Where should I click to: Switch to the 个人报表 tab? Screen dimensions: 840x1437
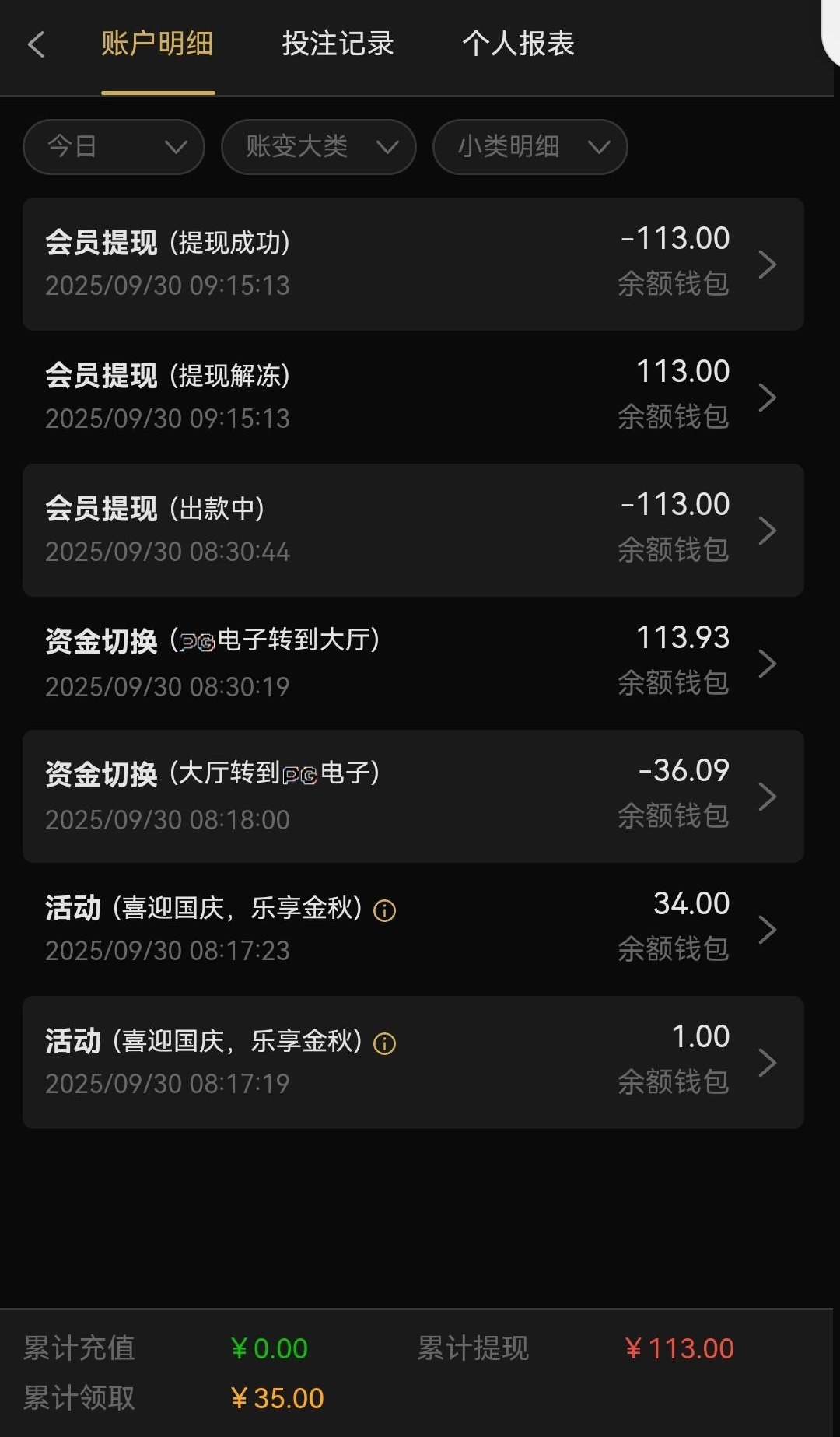pos(518,44)
